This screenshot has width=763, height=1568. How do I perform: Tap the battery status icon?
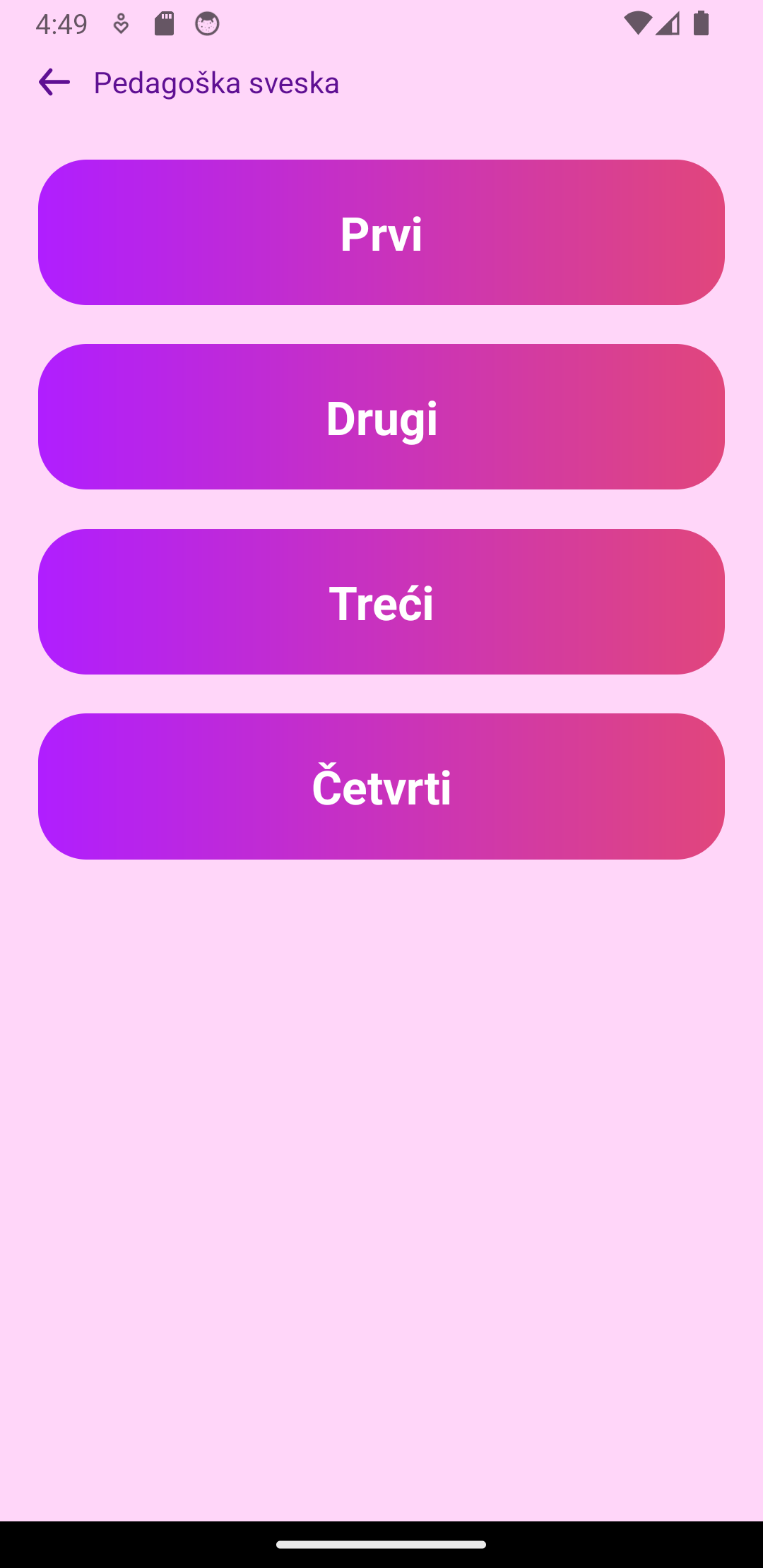(x=702, y=23)
